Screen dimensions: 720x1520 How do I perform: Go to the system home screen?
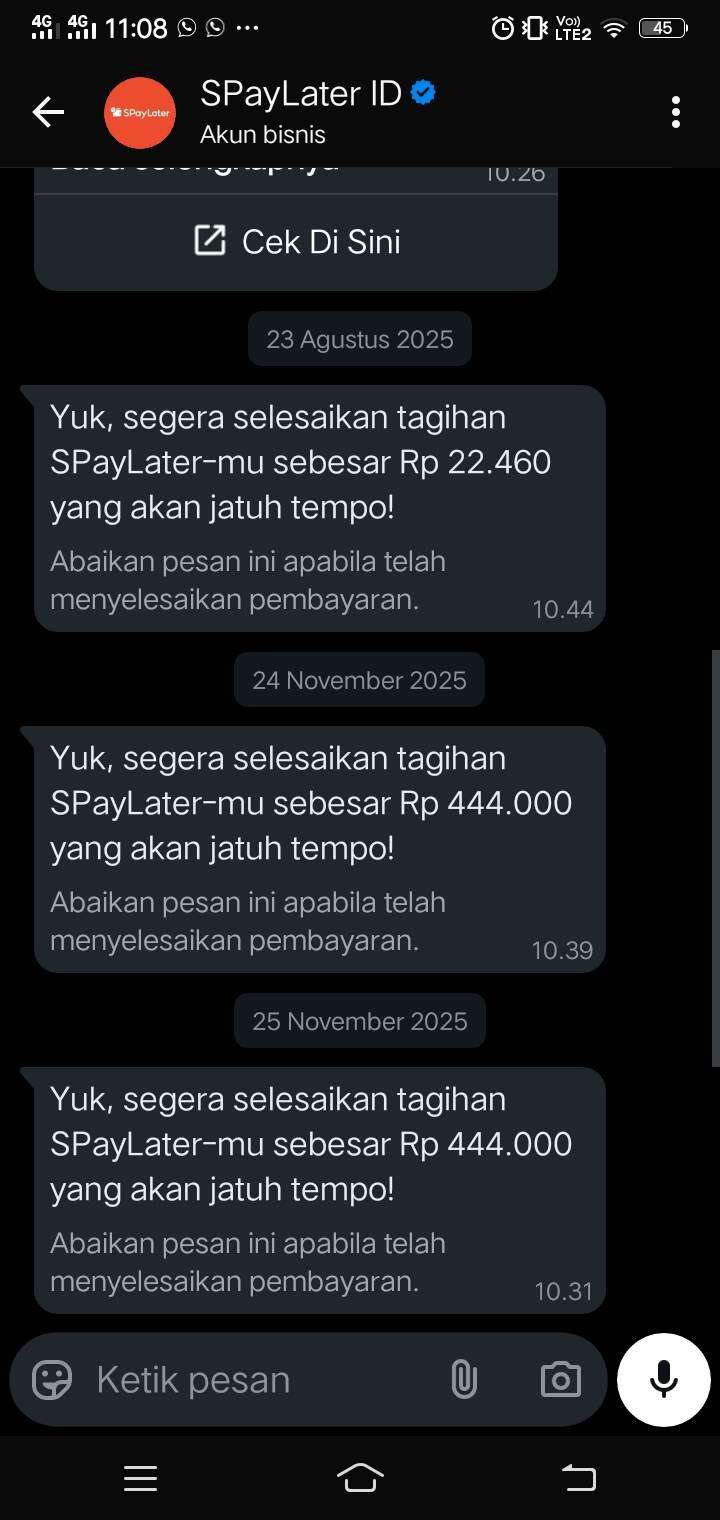coord(360,1478)
